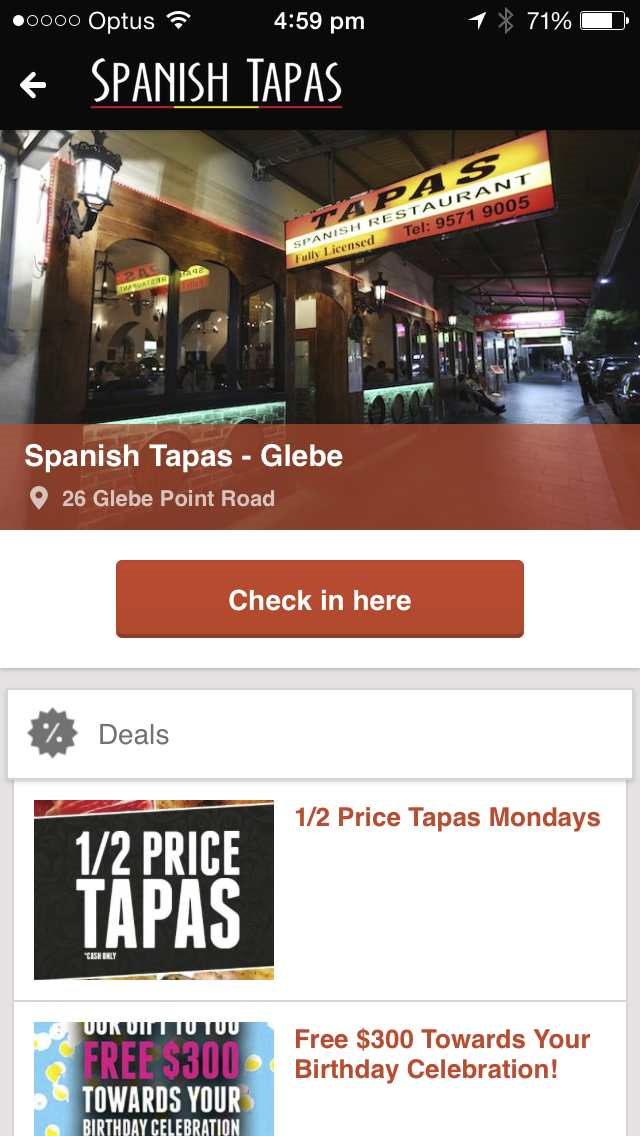640x1136 pixels.
Task: View the Free $300 birthday celebration deal
Action: pos(442,1054)
